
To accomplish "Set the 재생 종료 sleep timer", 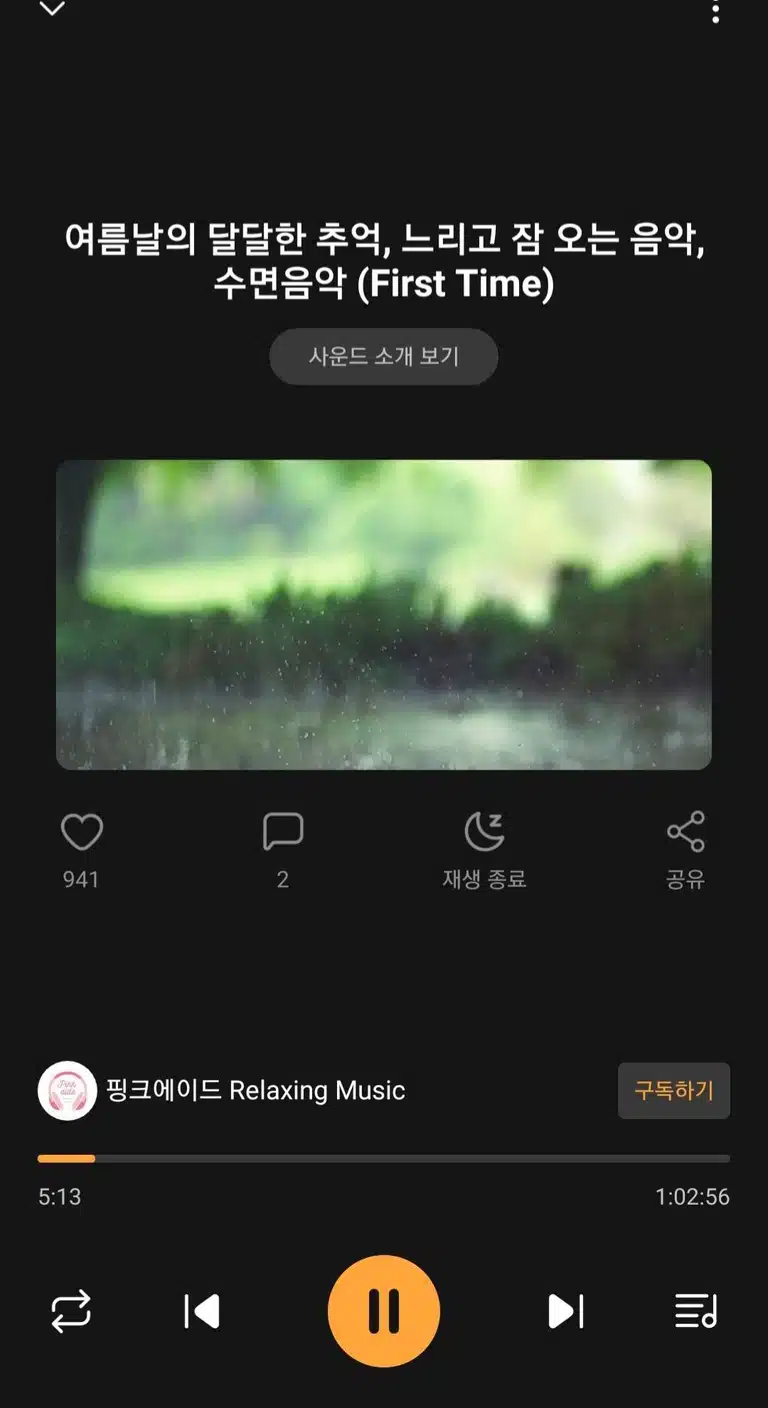I will 484,850.
